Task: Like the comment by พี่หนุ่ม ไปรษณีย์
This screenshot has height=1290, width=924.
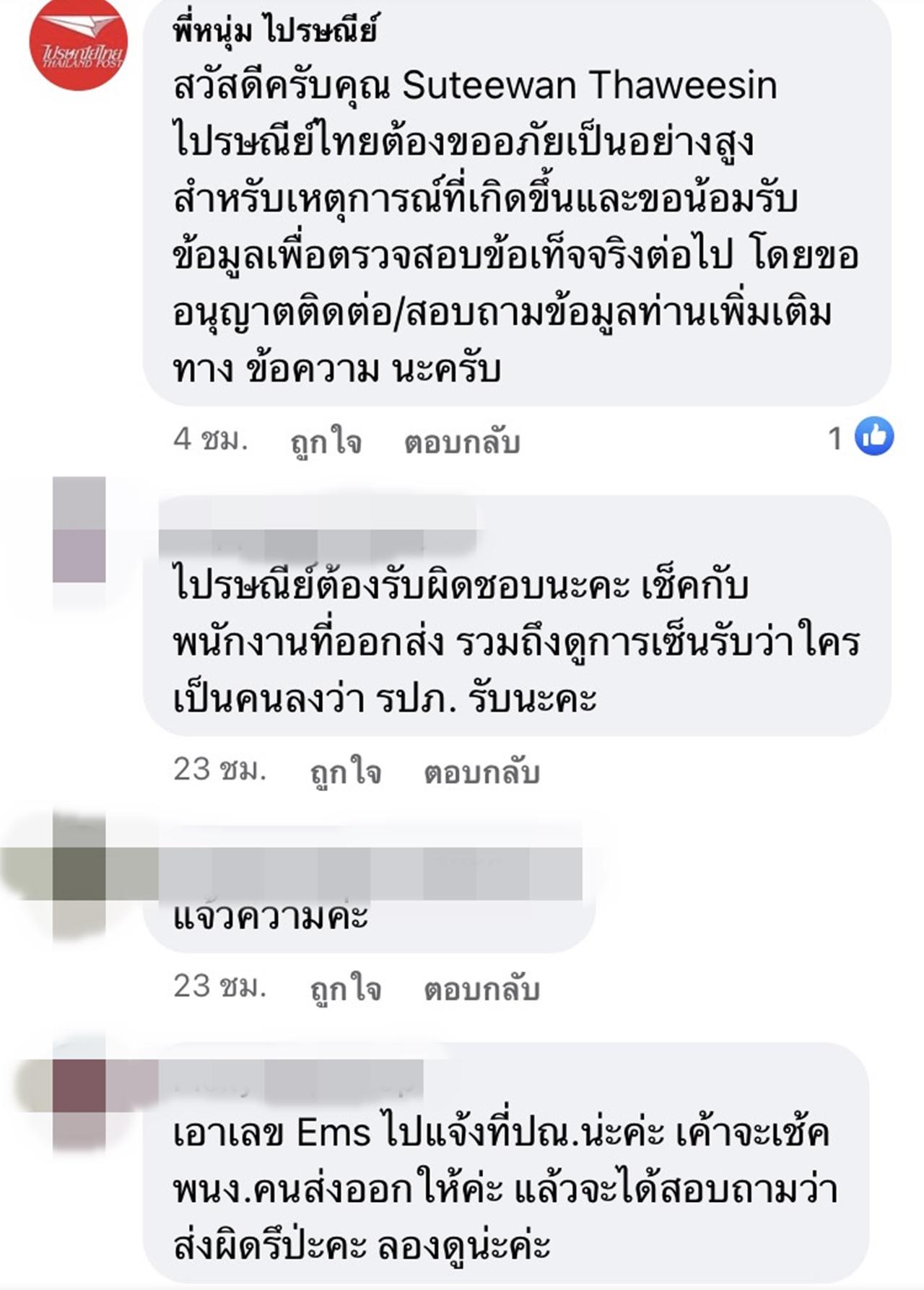Action: point(326,442)
